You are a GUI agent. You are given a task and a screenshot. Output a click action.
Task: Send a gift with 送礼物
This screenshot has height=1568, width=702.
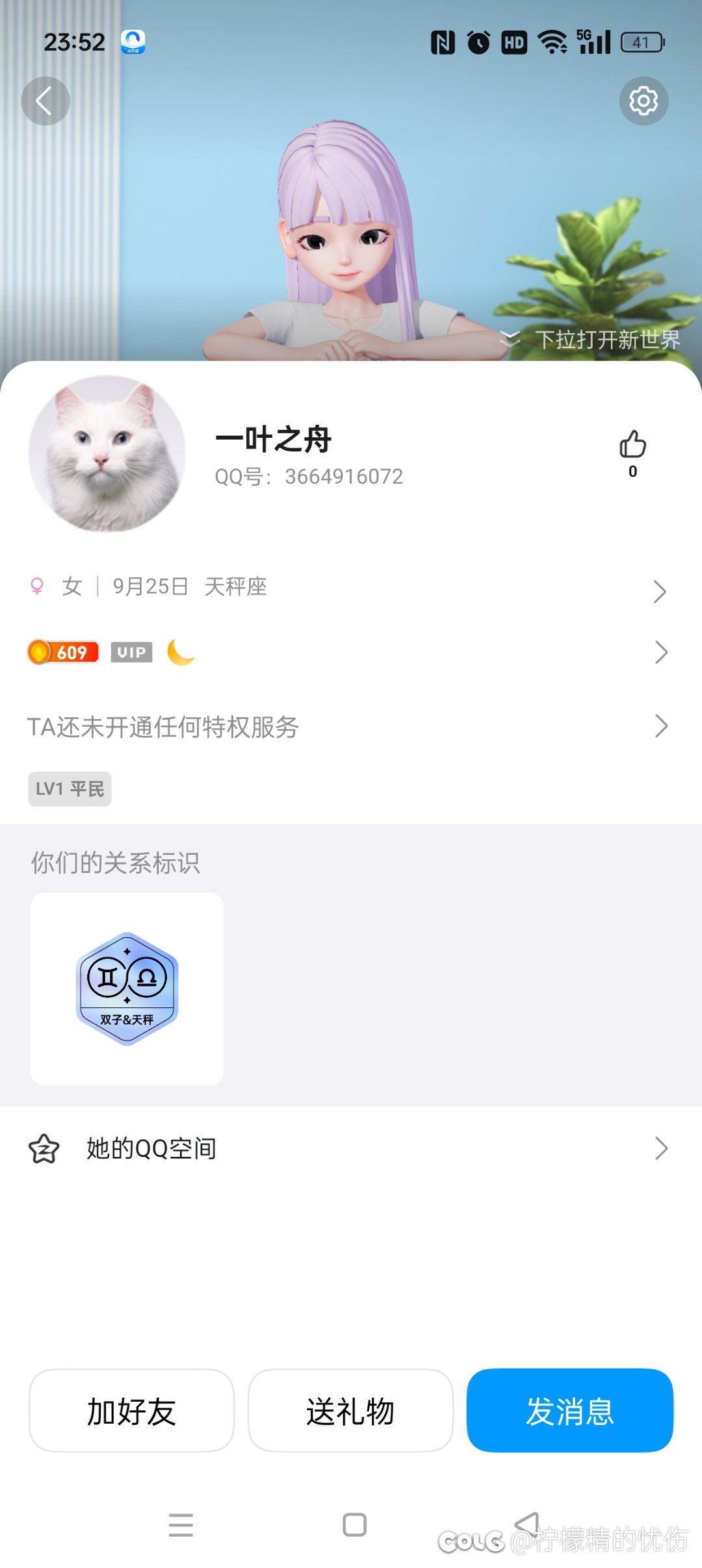pos(350,1411)
